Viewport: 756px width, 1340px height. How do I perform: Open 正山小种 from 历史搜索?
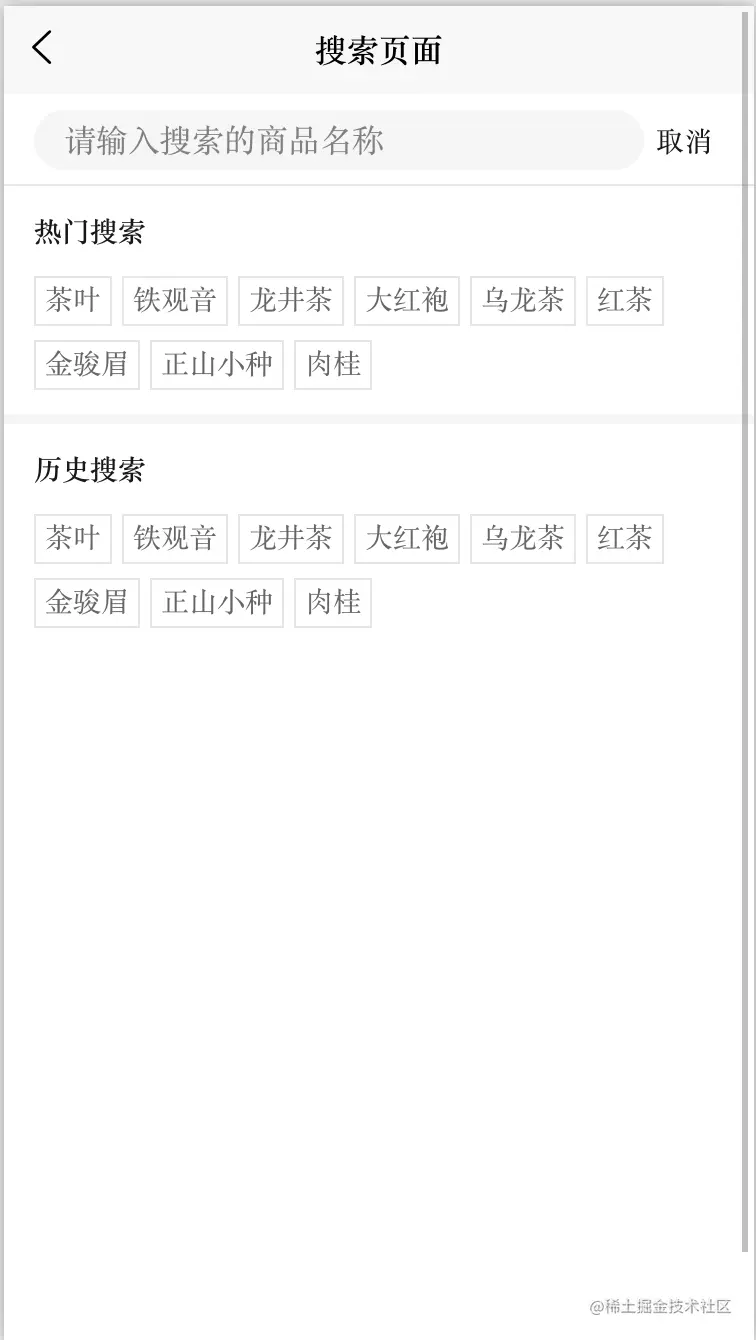coord(217,603)
